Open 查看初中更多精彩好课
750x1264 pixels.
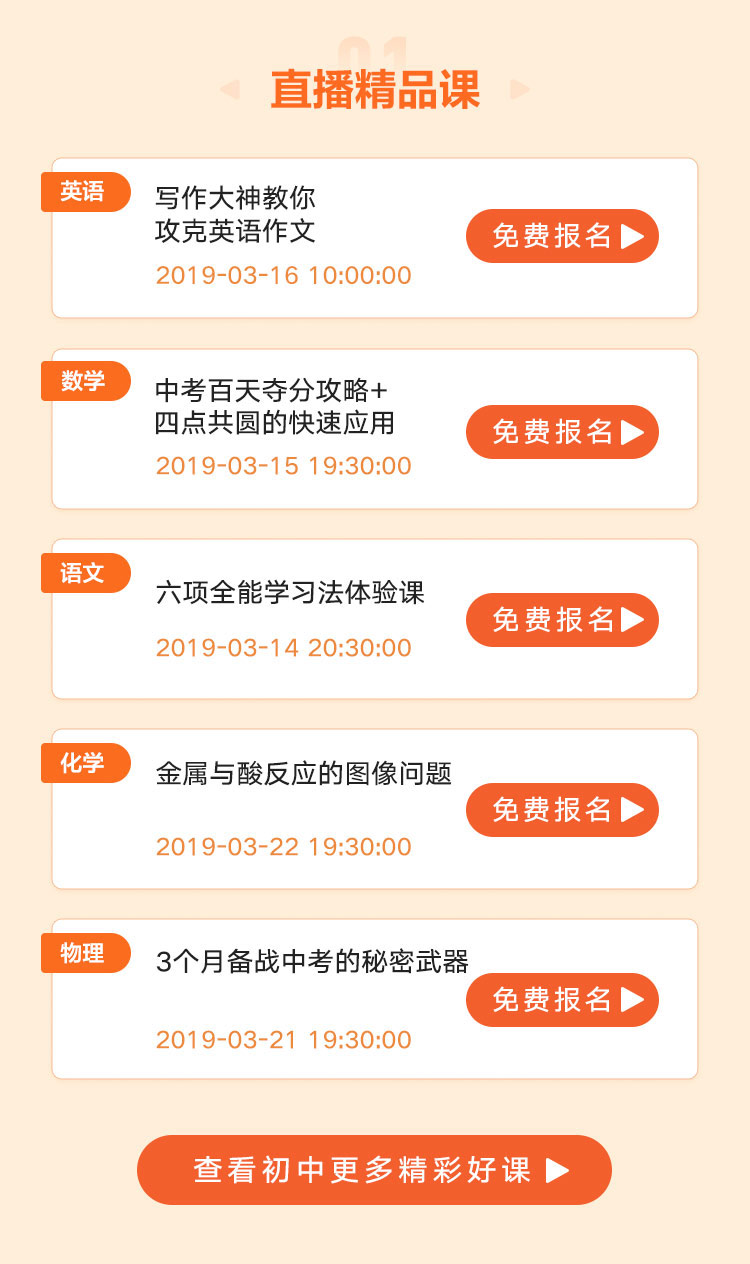click(x=374, y=1170)
